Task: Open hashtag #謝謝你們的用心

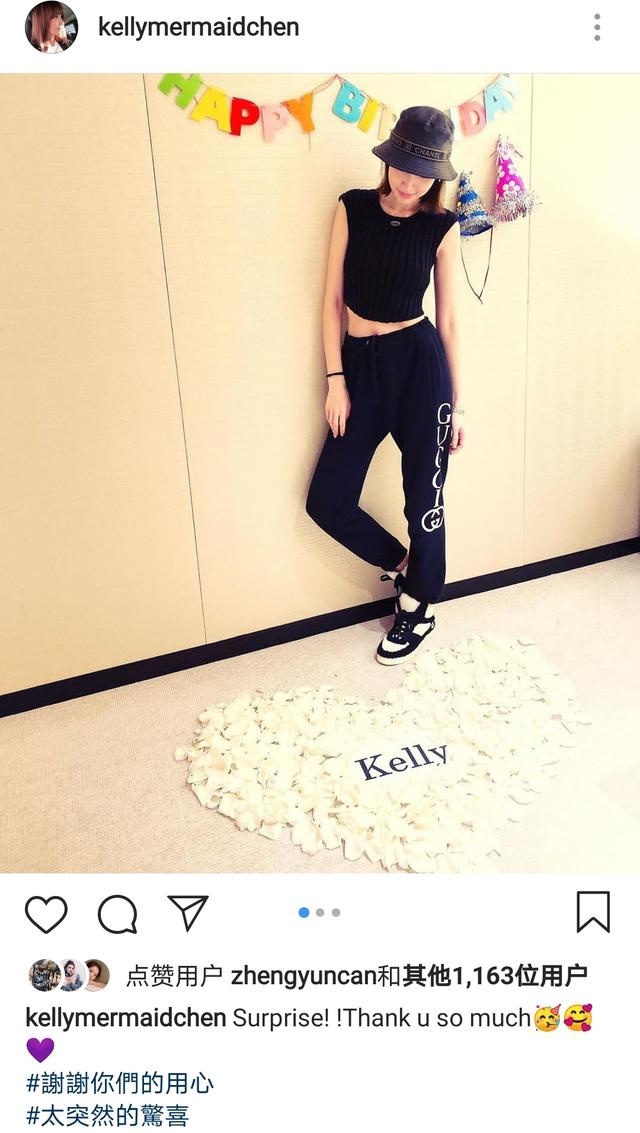Action: pyautogui.click(x=119, y=1082)
